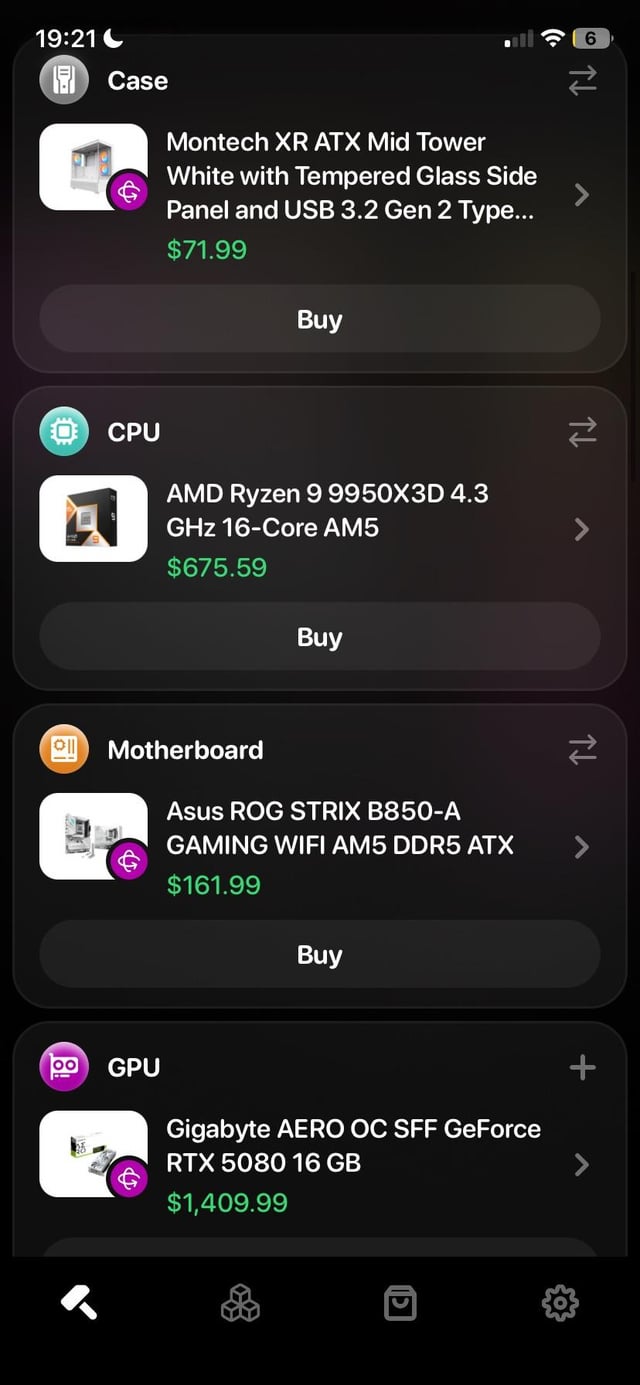Buy the AMD Ryzen 9 CPU
This screenshot has height=1385, width=640.
[x=320, y=637]
